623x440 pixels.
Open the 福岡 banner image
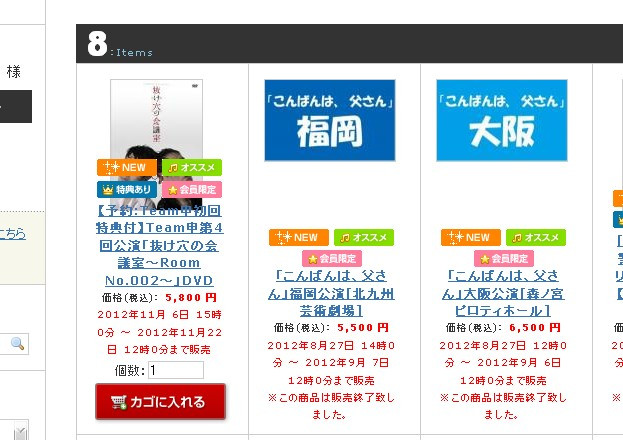[330, 120]
